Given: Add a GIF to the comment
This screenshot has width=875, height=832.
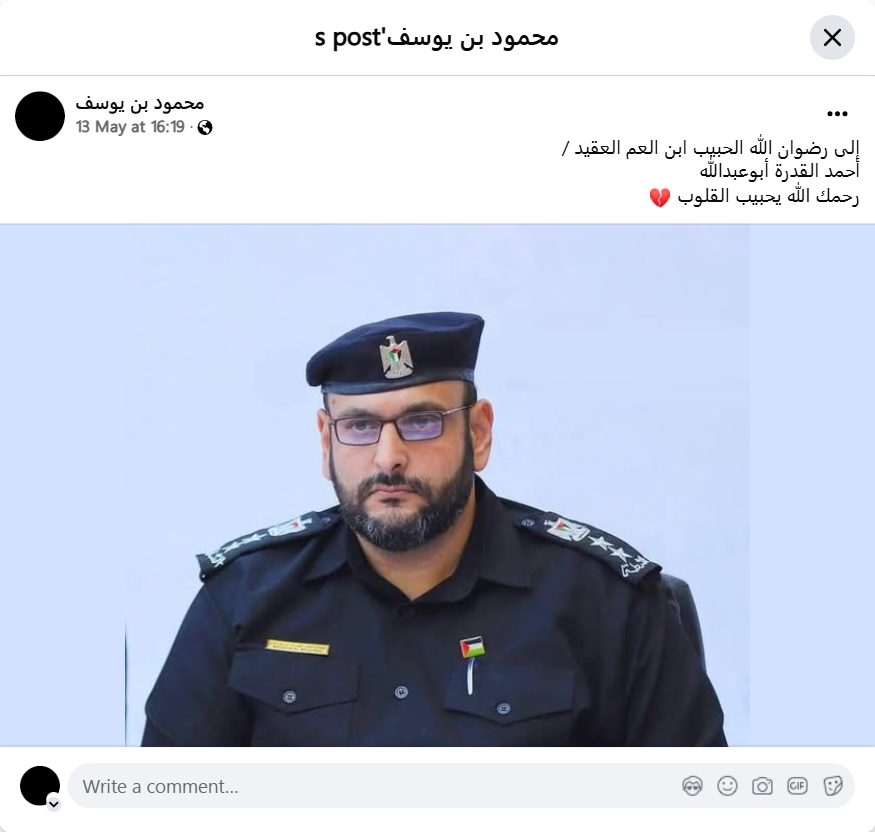Looking at the screenshot, I should pos(797,786).
